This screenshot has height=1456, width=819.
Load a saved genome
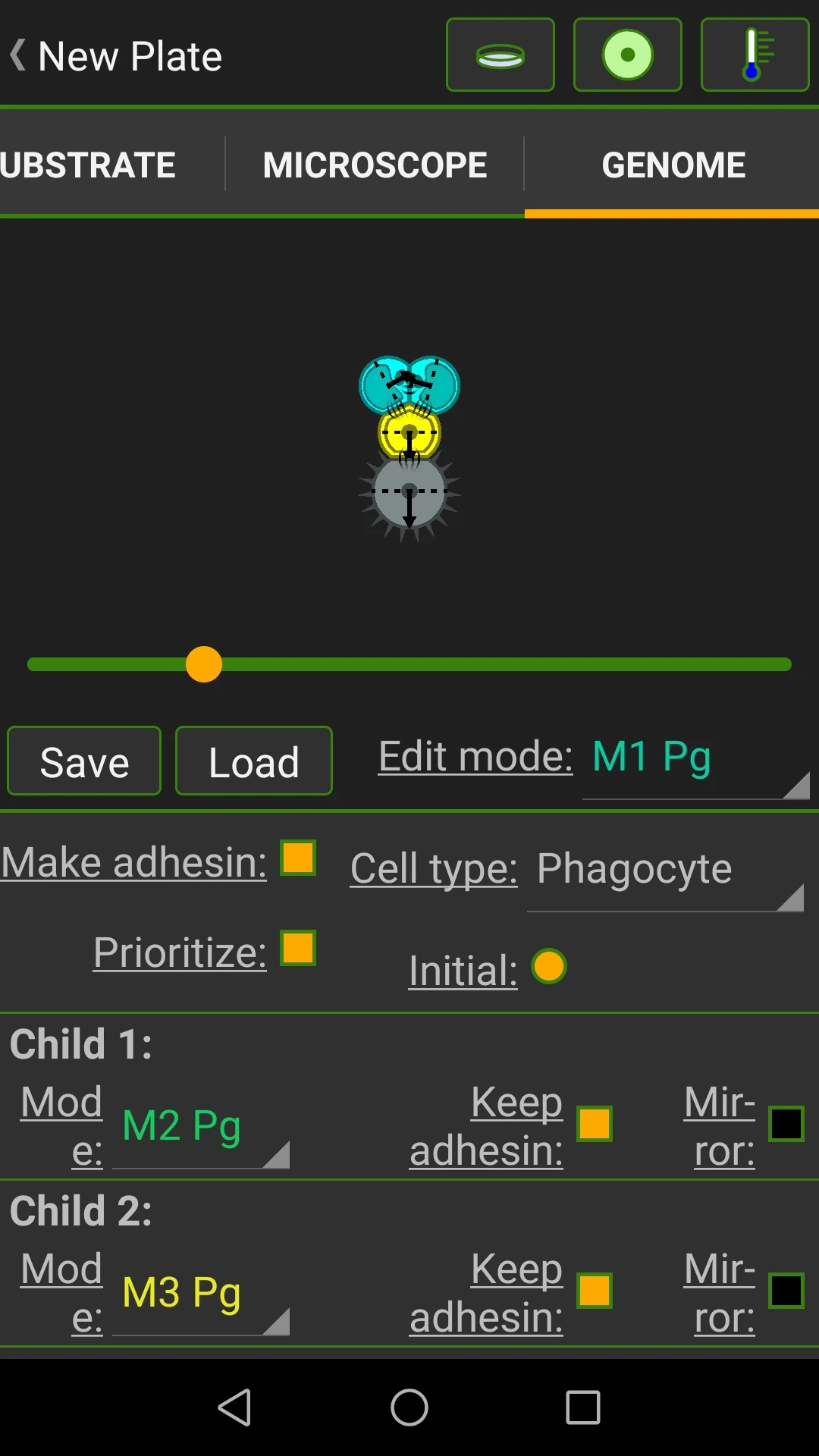point(253,761)
